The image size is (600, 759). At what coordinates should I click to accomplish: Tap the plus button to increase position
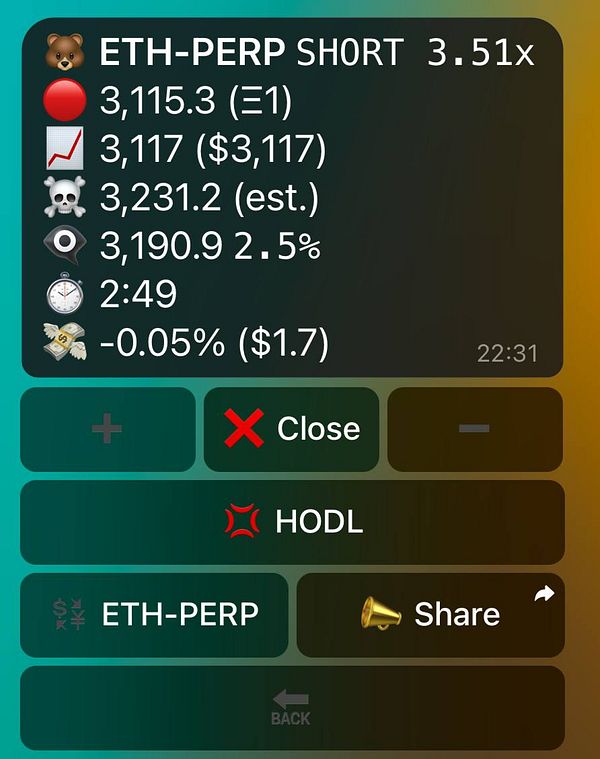coord(107,429)
